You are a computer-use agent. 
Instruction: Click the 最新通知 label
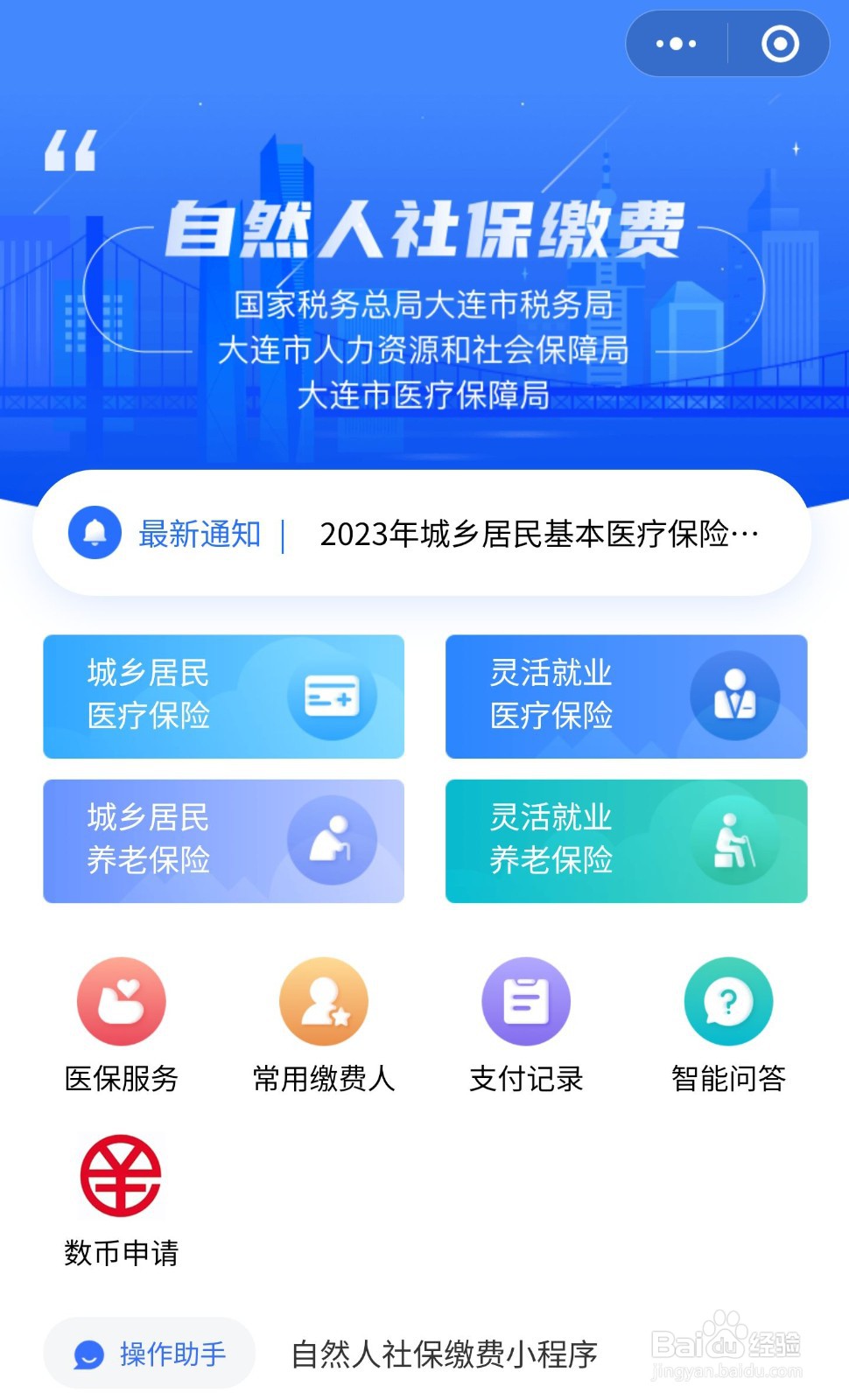200,534
